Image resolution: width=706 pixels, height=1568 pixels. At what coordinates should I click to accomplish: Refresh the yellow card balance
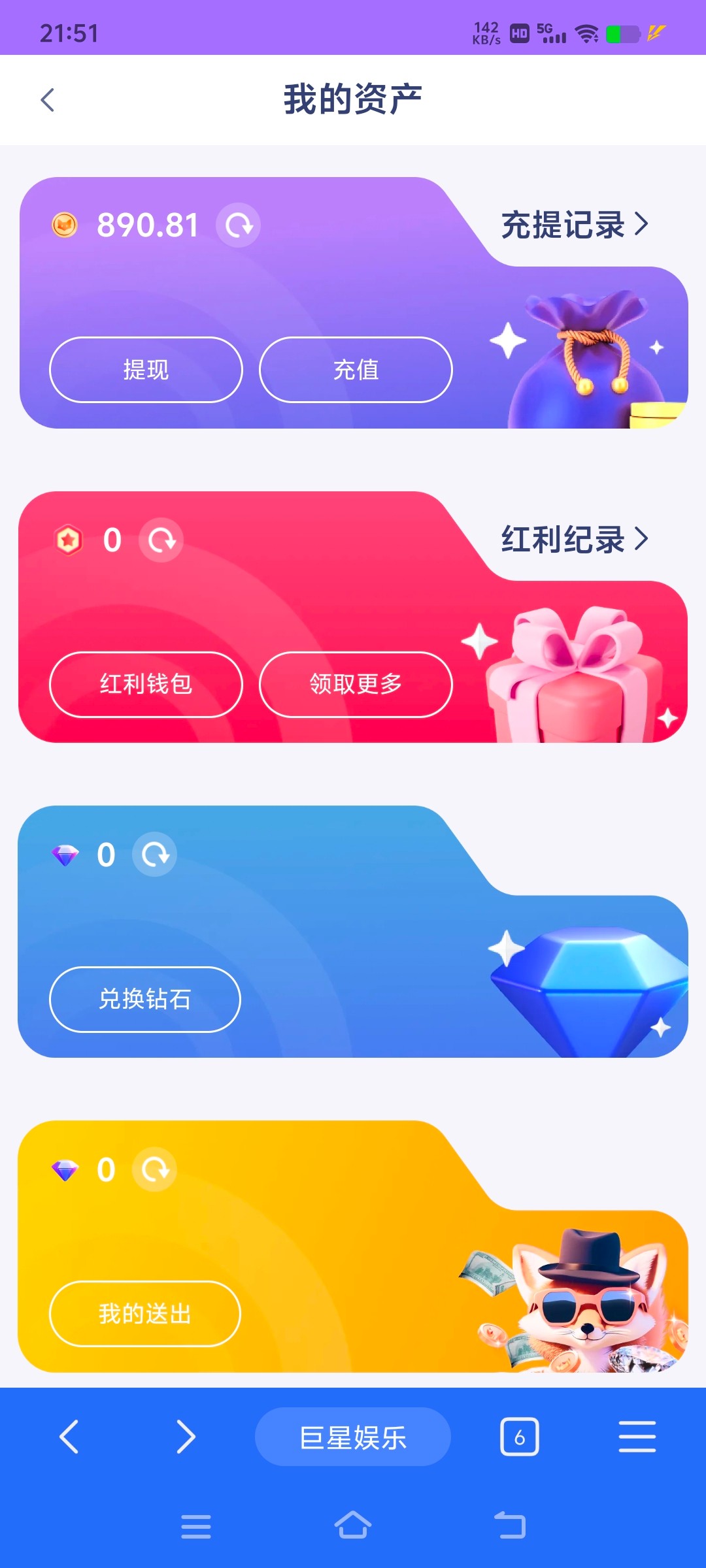tap(155, 1169)
